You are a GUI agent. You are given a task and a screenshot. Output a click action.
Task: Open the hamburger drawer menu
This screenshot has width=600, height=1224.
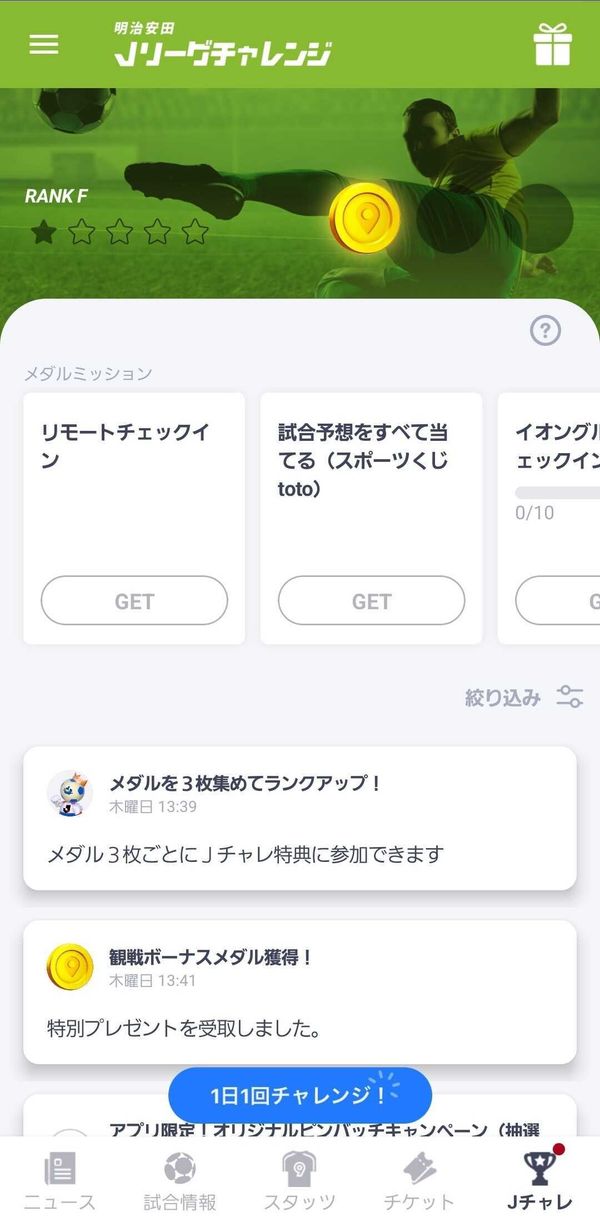[44, 44]
